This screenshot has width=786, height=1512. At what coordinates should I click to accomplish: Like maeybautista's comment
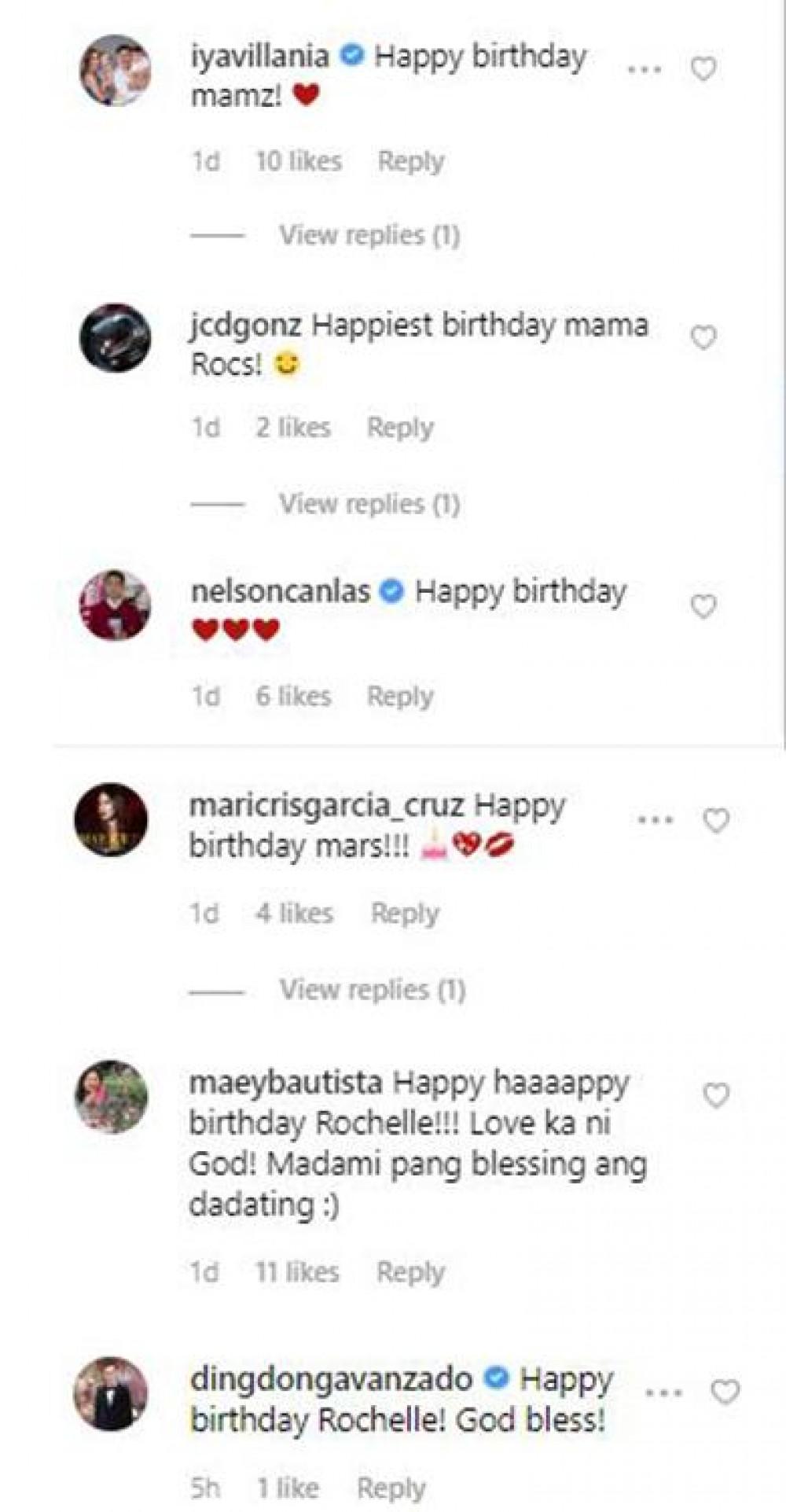coord(716,1094)
